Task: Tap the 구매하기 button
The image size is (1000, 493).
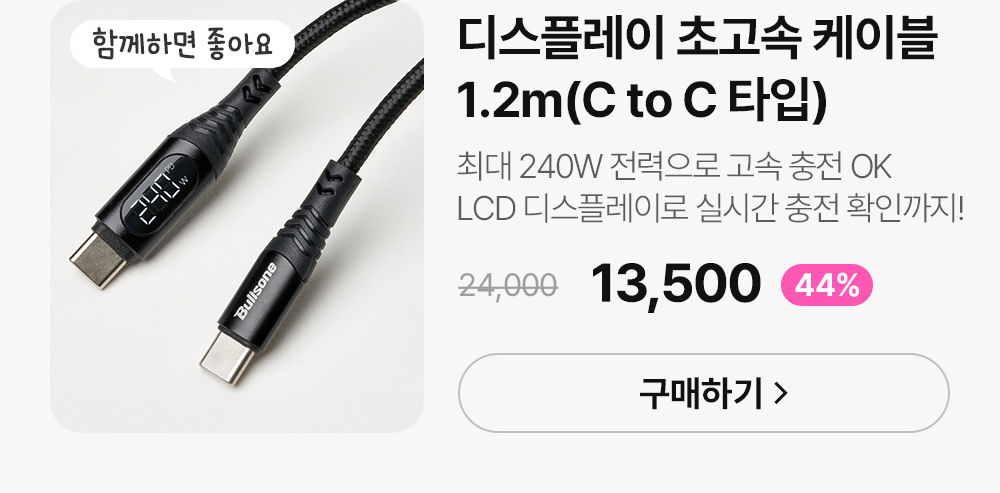Action: point(703,393)
